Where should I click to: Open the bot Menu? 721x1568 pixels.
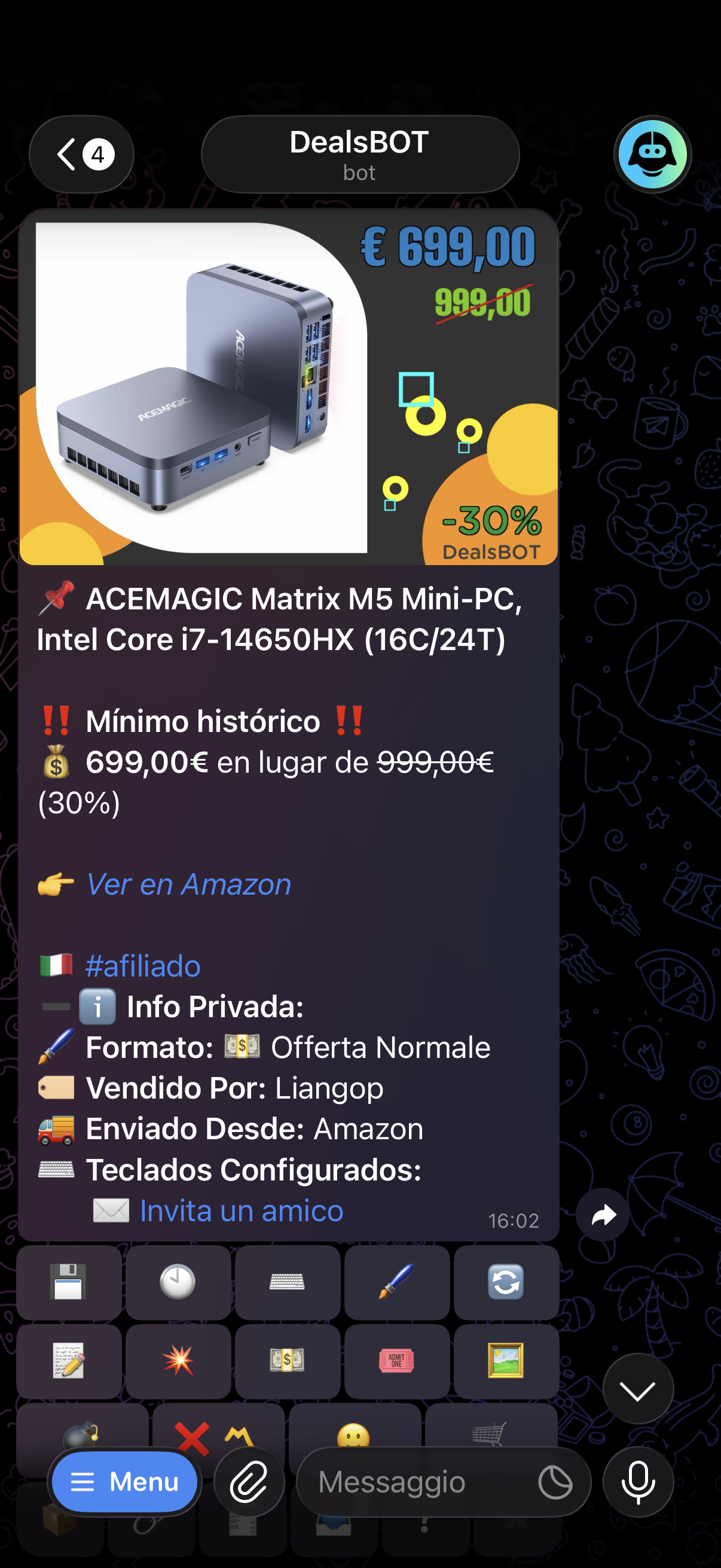[x=125, y=1481]
